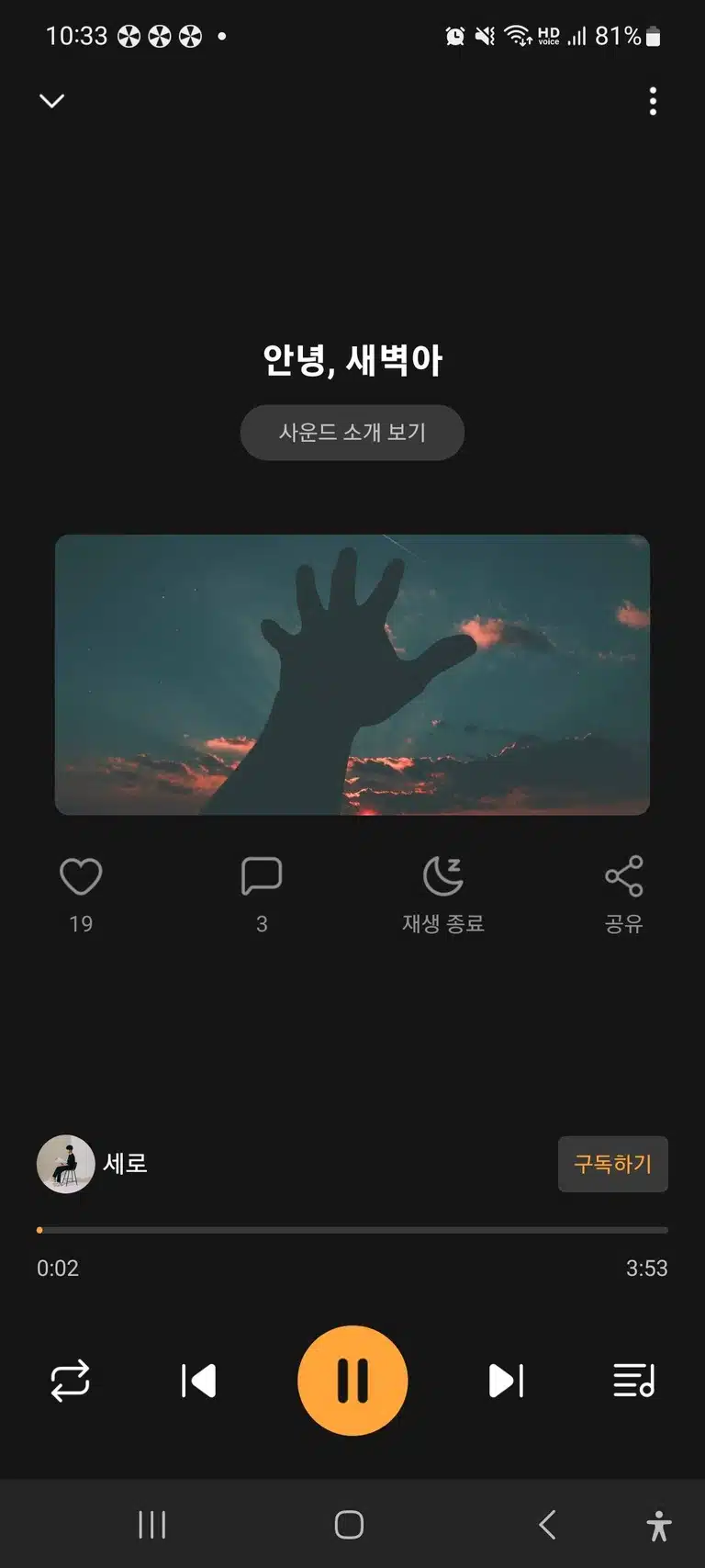Image resolution: width=705 pixels, height=1568 pixels.
Task: Open the comments bubble icon
Action: coord(262,876)
